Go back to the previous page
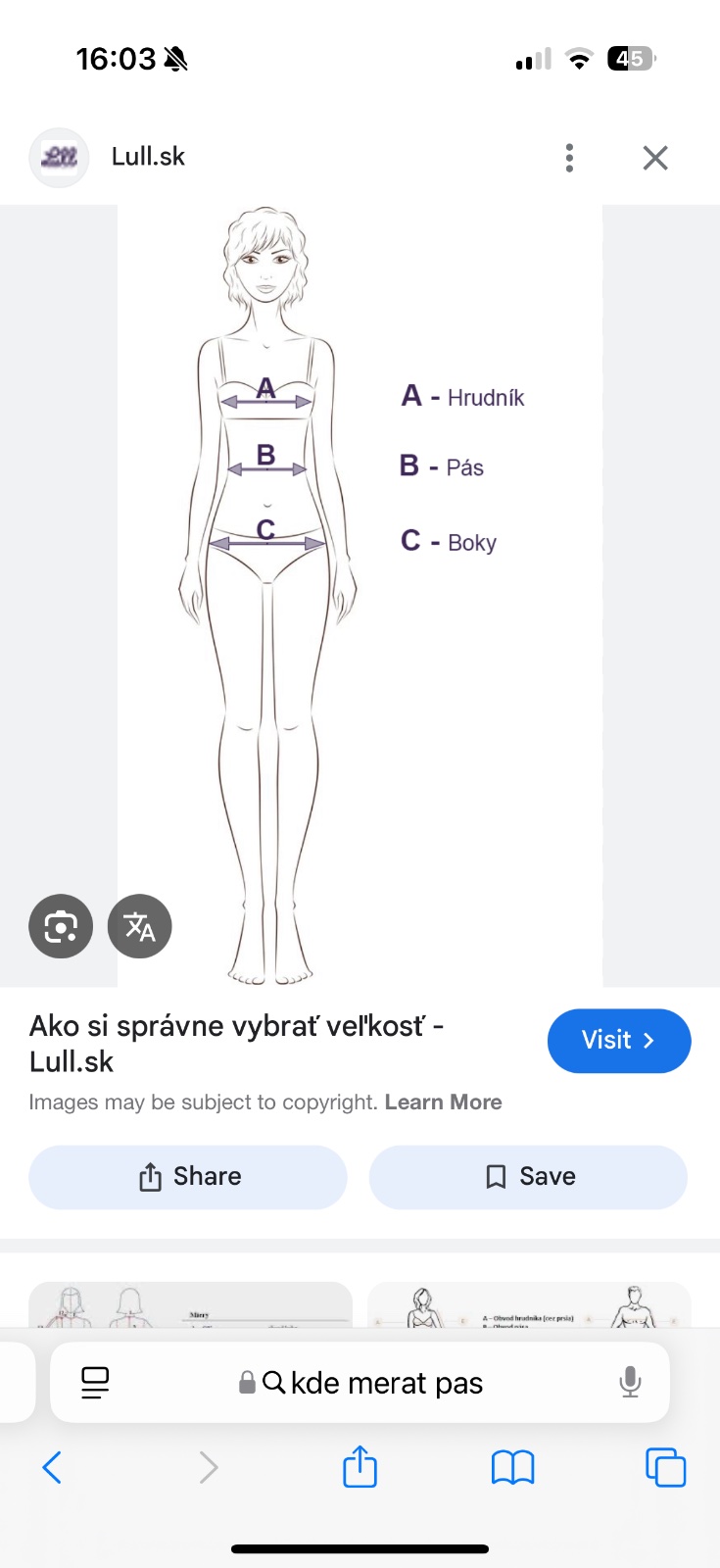Viewport: 720px width, 1568px height. point(52,1467)
